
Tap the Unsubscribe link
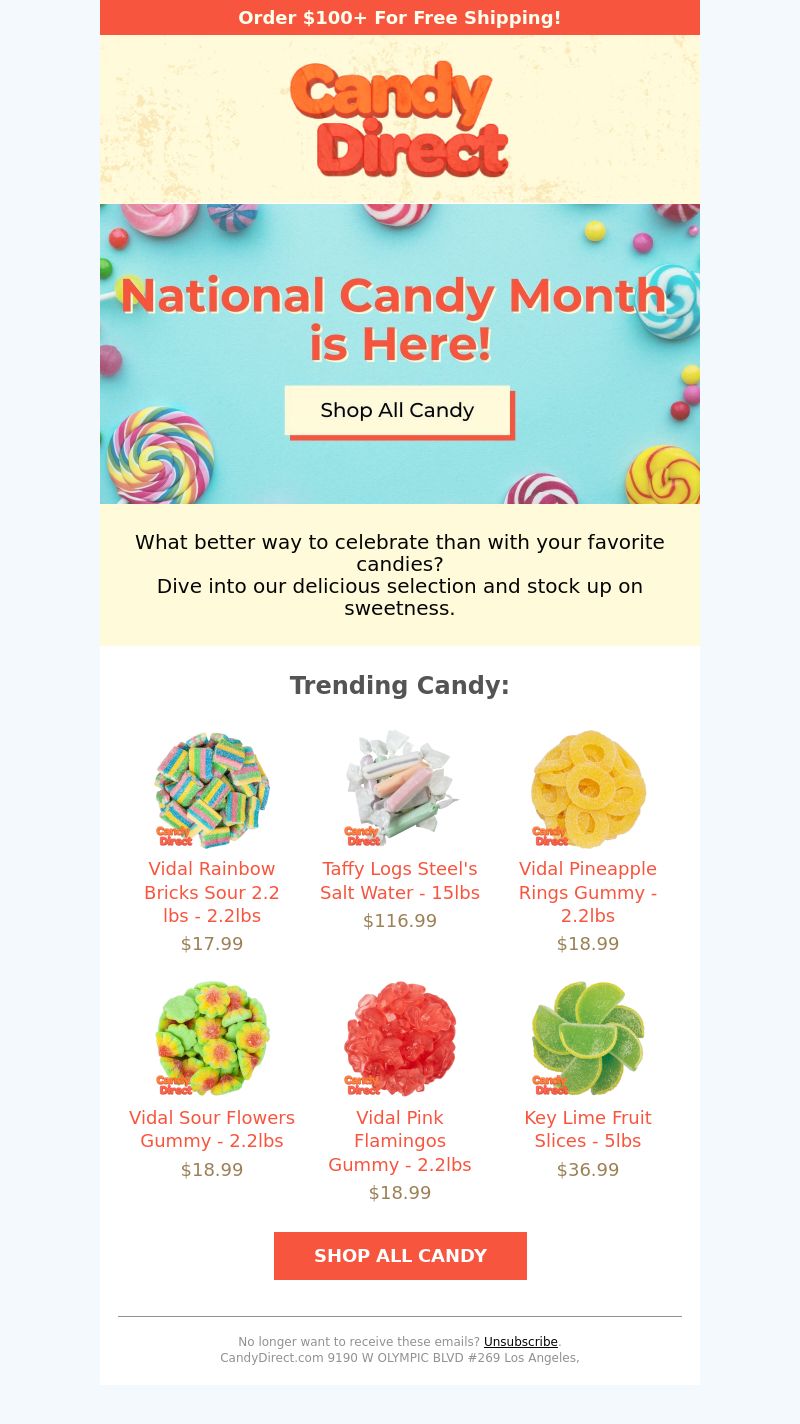pyautogui.click(x=520, y=1342)
